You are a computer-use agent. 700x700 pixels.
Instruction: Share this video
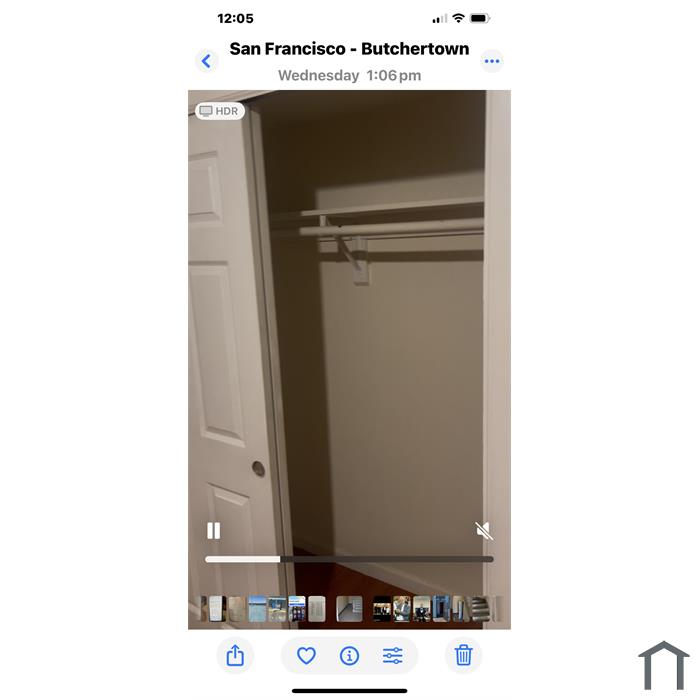coord(235,656)
